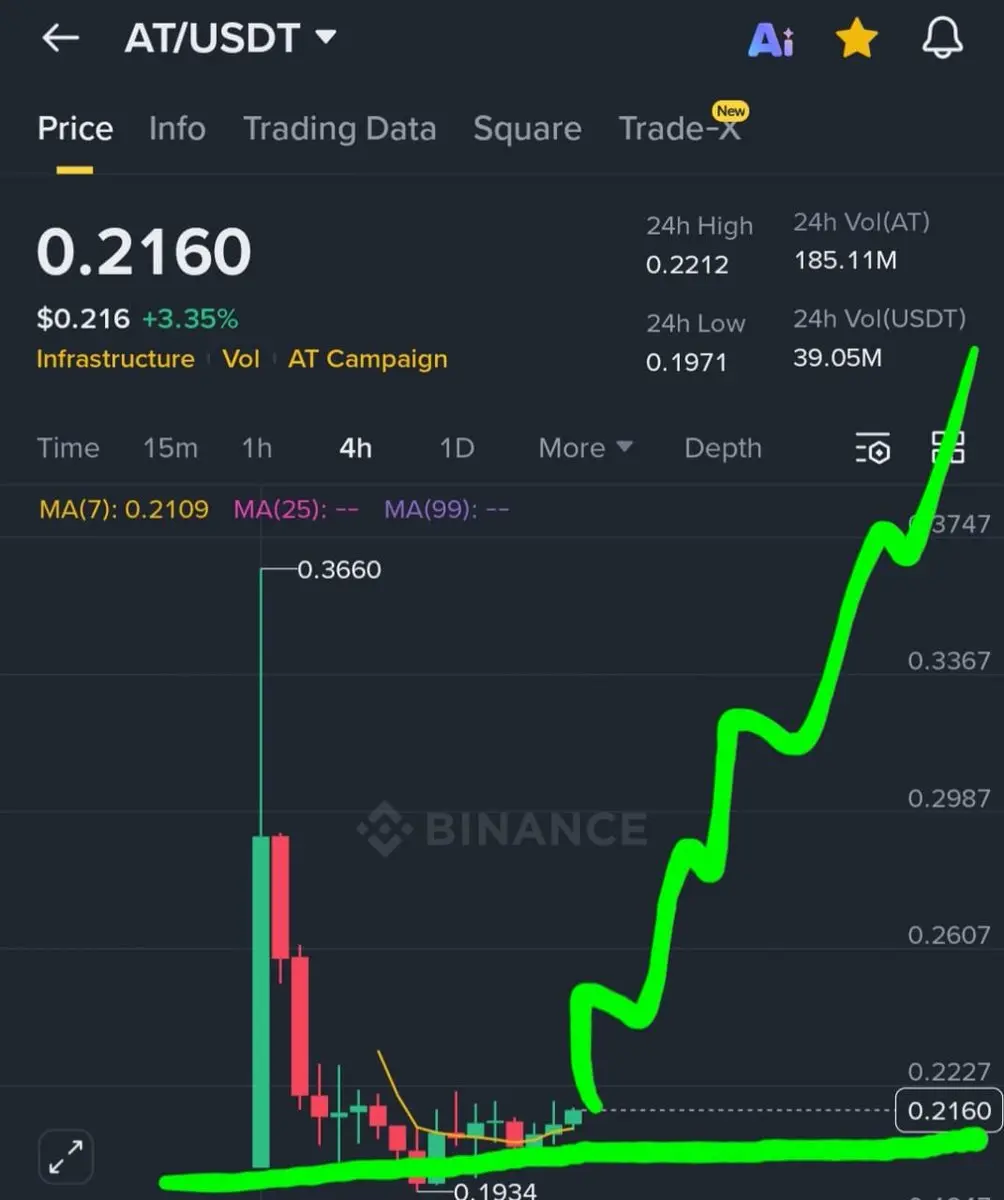
Task: Expand the More intervals dropdown
Action: (585, 448)
